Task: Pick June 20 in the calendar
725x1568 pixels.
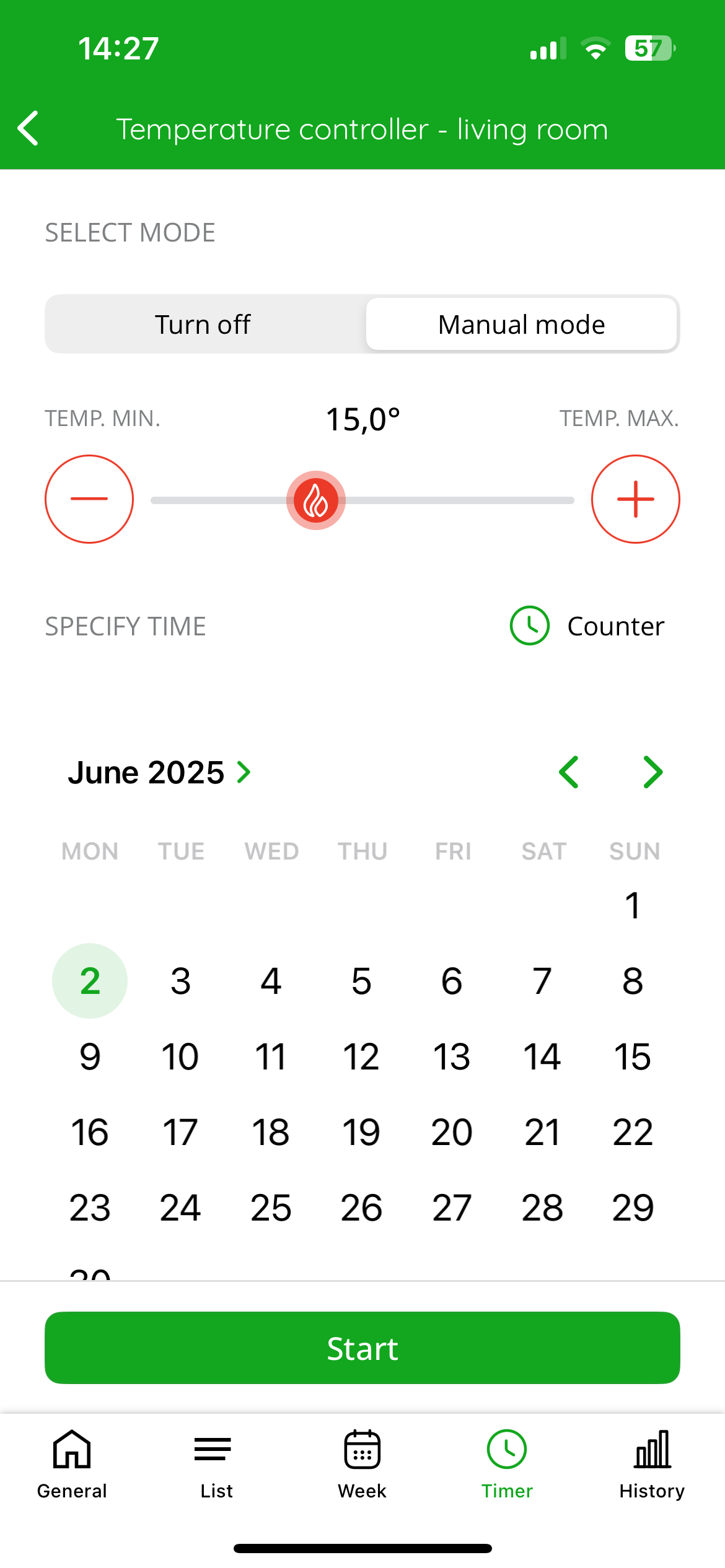Action: coord(452,1132)
